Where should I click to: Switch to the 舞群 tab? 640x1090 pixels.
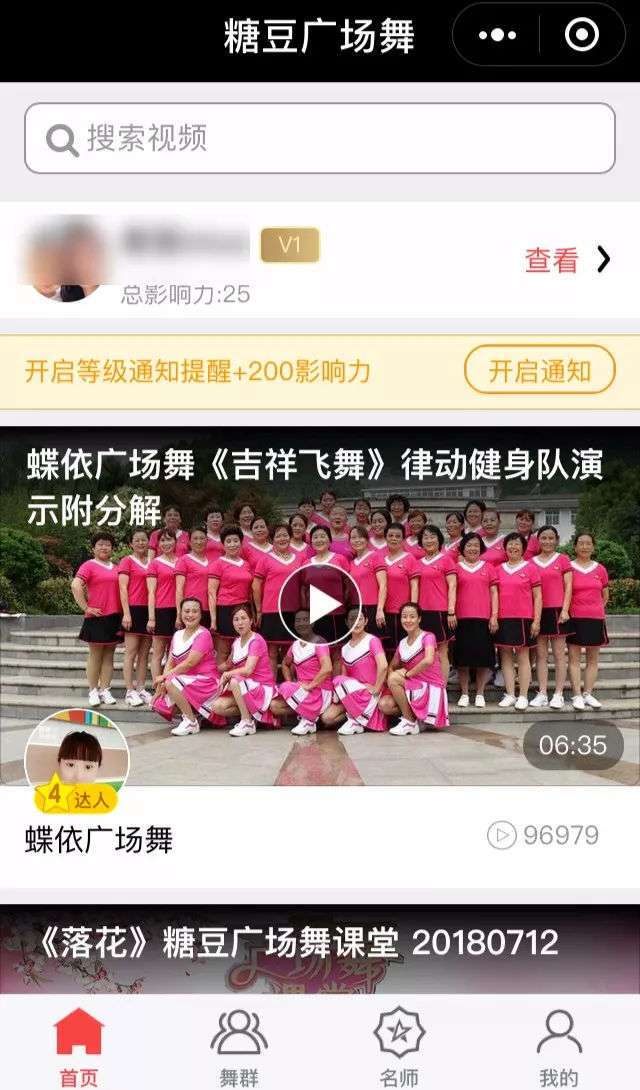click(239, 1047)
